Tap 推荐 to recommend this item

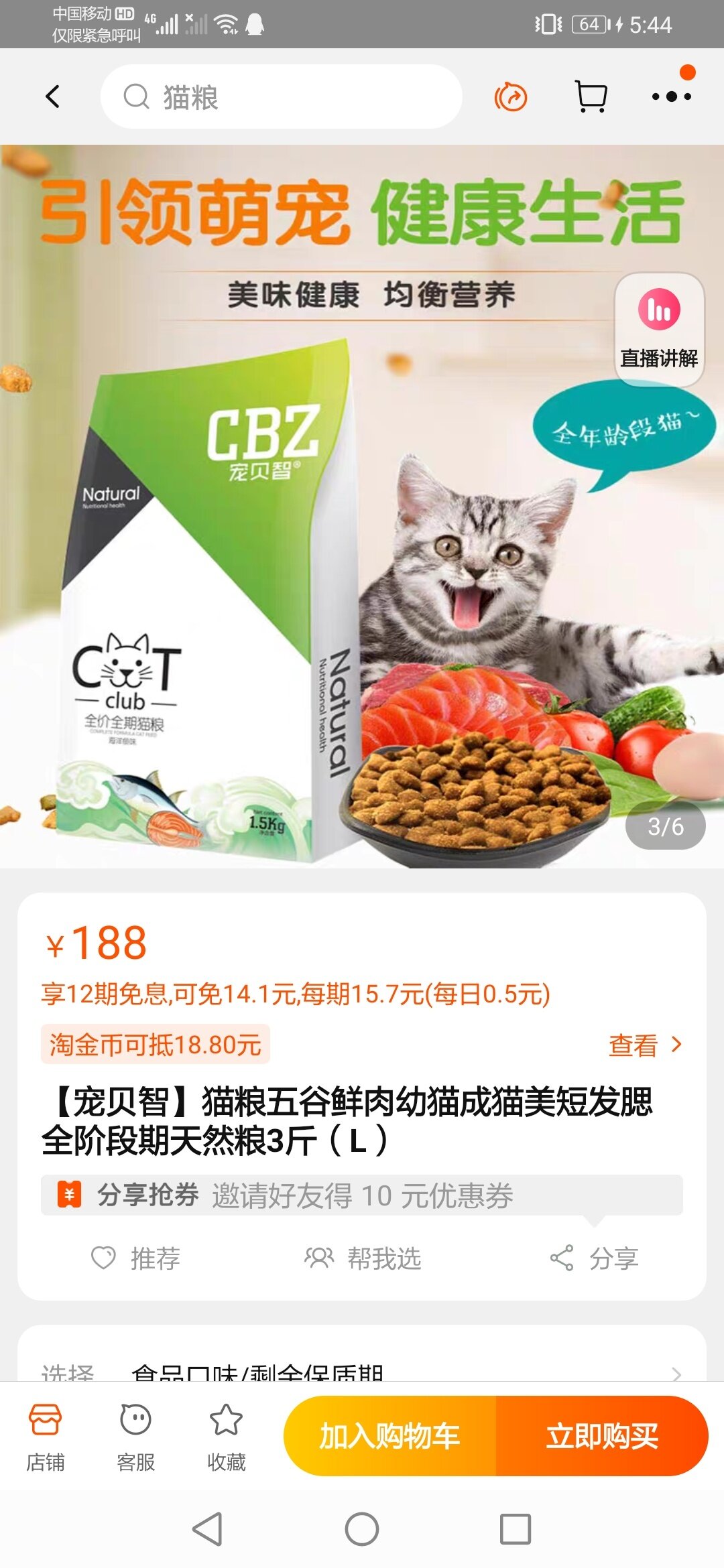[136, 1258]
